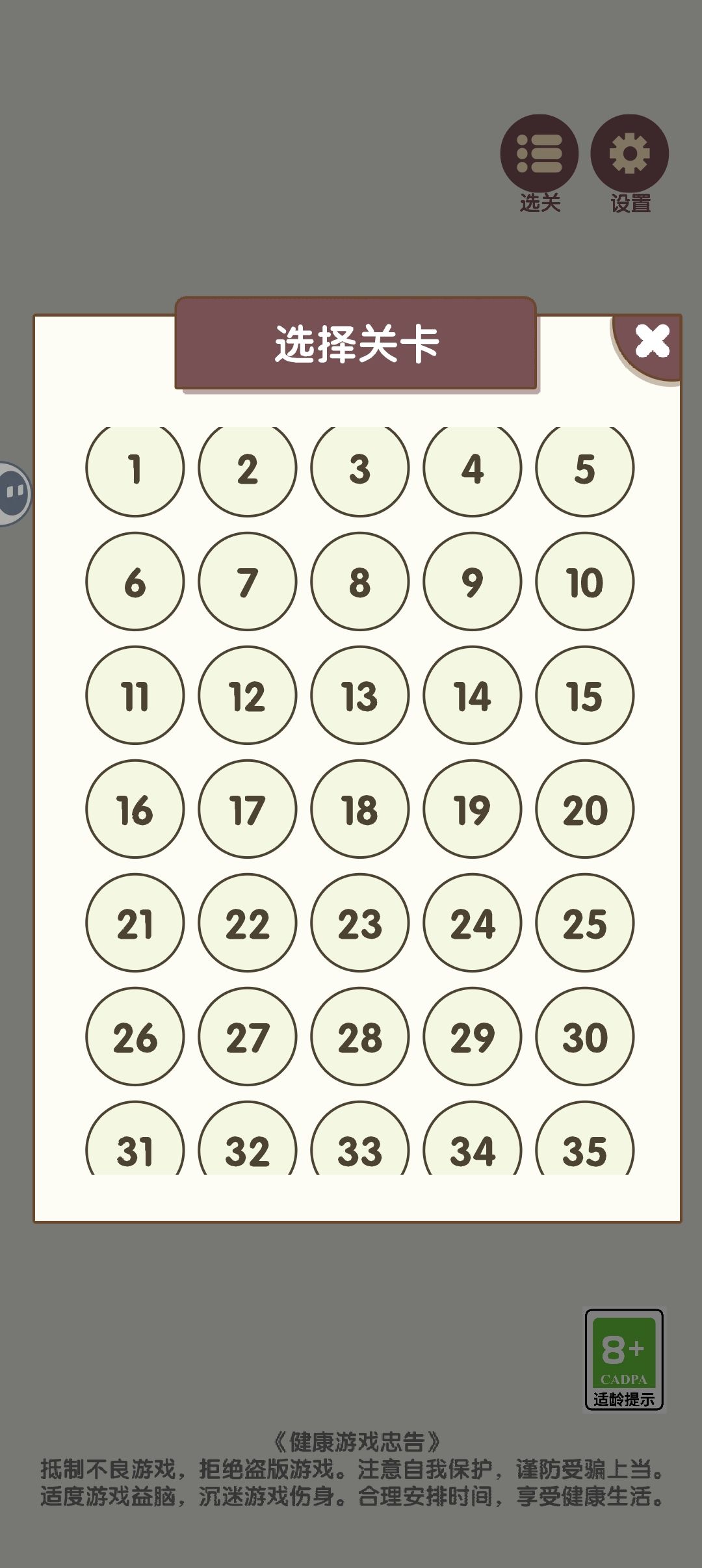
Task: Open level 20
Action: pos(585,809)
